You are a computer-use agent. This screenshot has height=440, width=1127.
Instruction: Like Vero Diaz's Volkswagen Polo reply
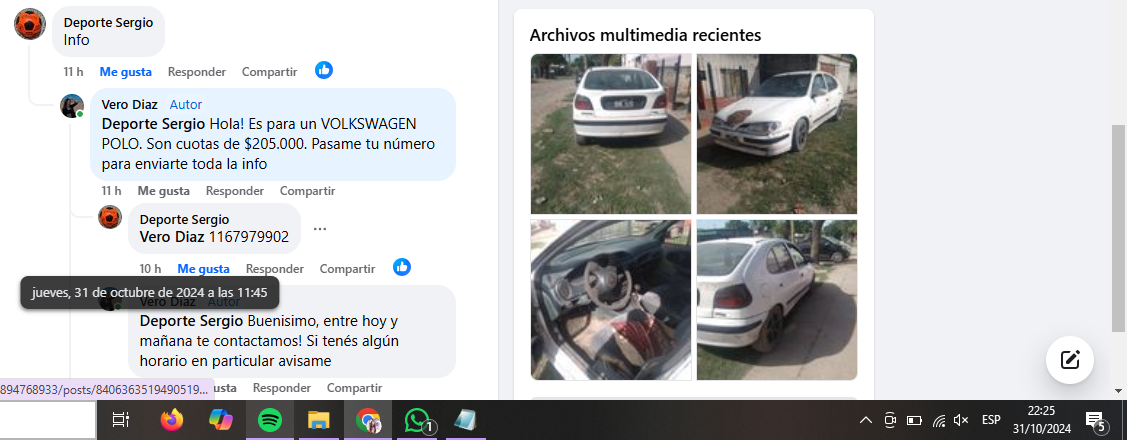[163, 191]
